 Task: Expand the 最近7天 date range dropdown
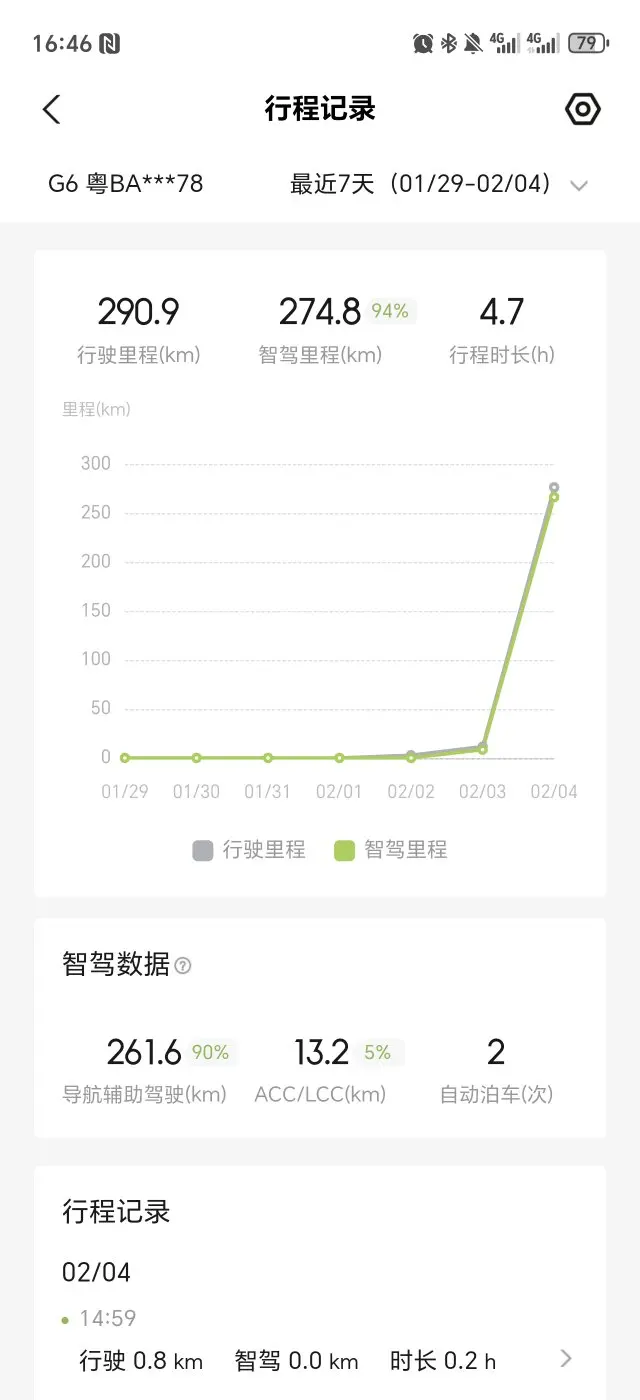click(438, 184)
